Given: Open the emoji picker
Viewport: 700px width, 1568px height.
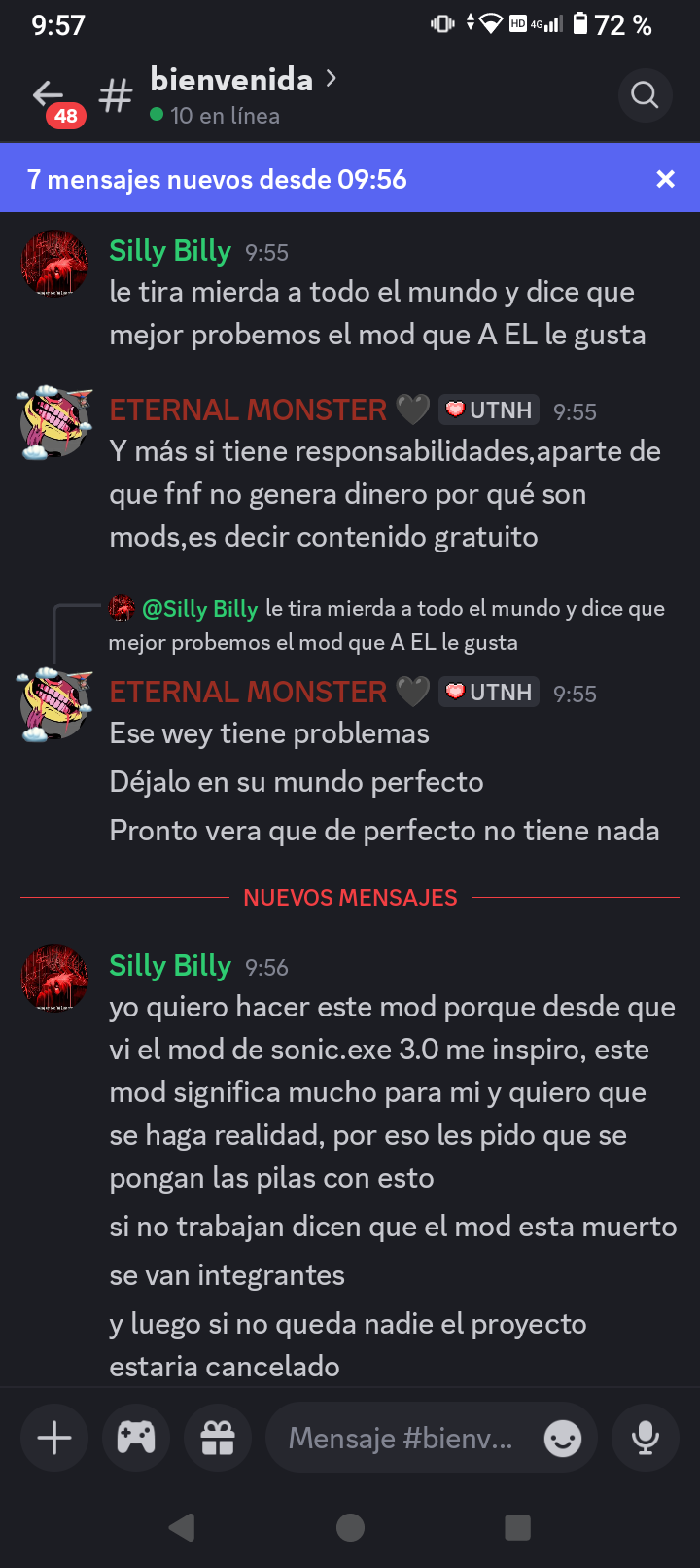Looking at the screenshot, I should pyautogui.click(x=563, y=1438).
